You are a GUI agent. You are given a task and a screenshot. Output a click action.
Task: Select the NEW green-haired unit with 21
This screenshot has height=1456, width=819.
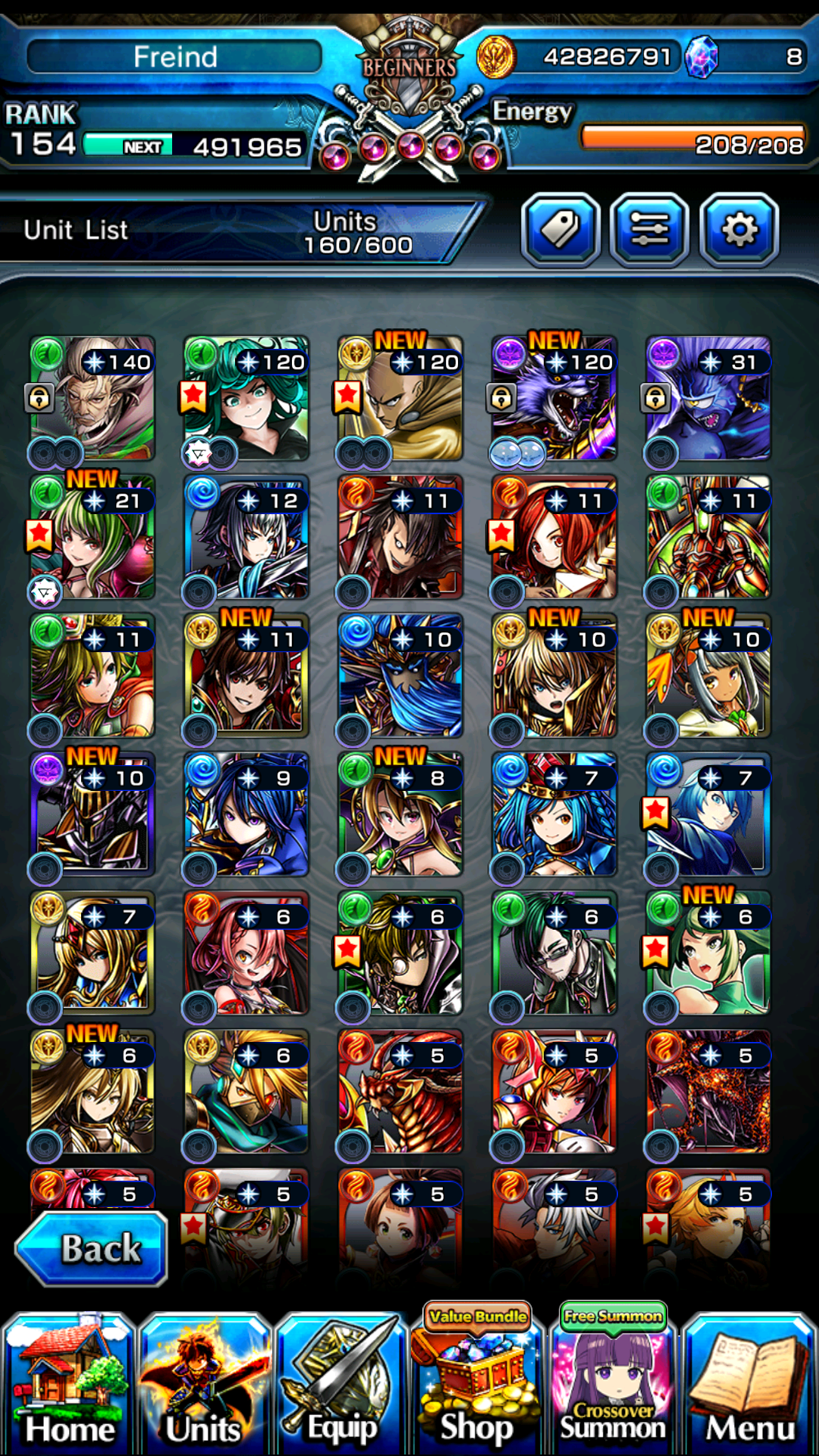[93, 538]
